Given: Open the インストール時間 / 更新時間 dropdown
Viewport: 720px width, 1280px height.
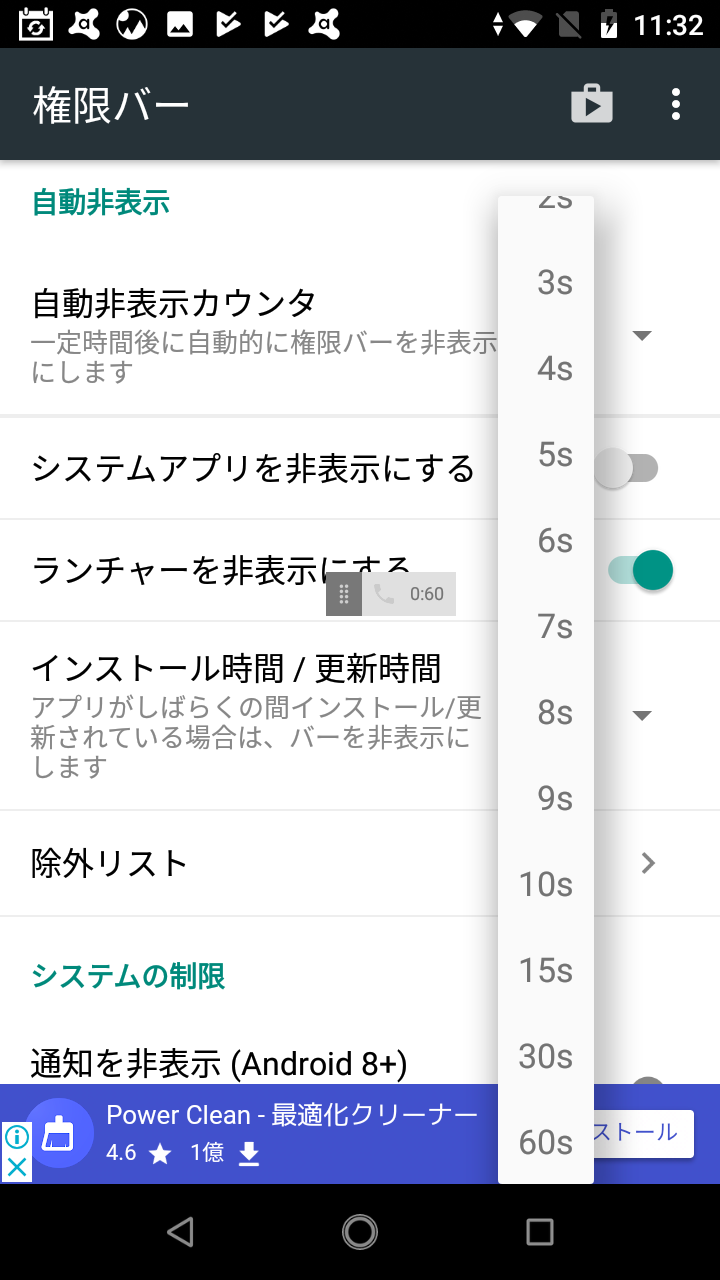Looking at the screenshot, I should [x=641, y=715].
